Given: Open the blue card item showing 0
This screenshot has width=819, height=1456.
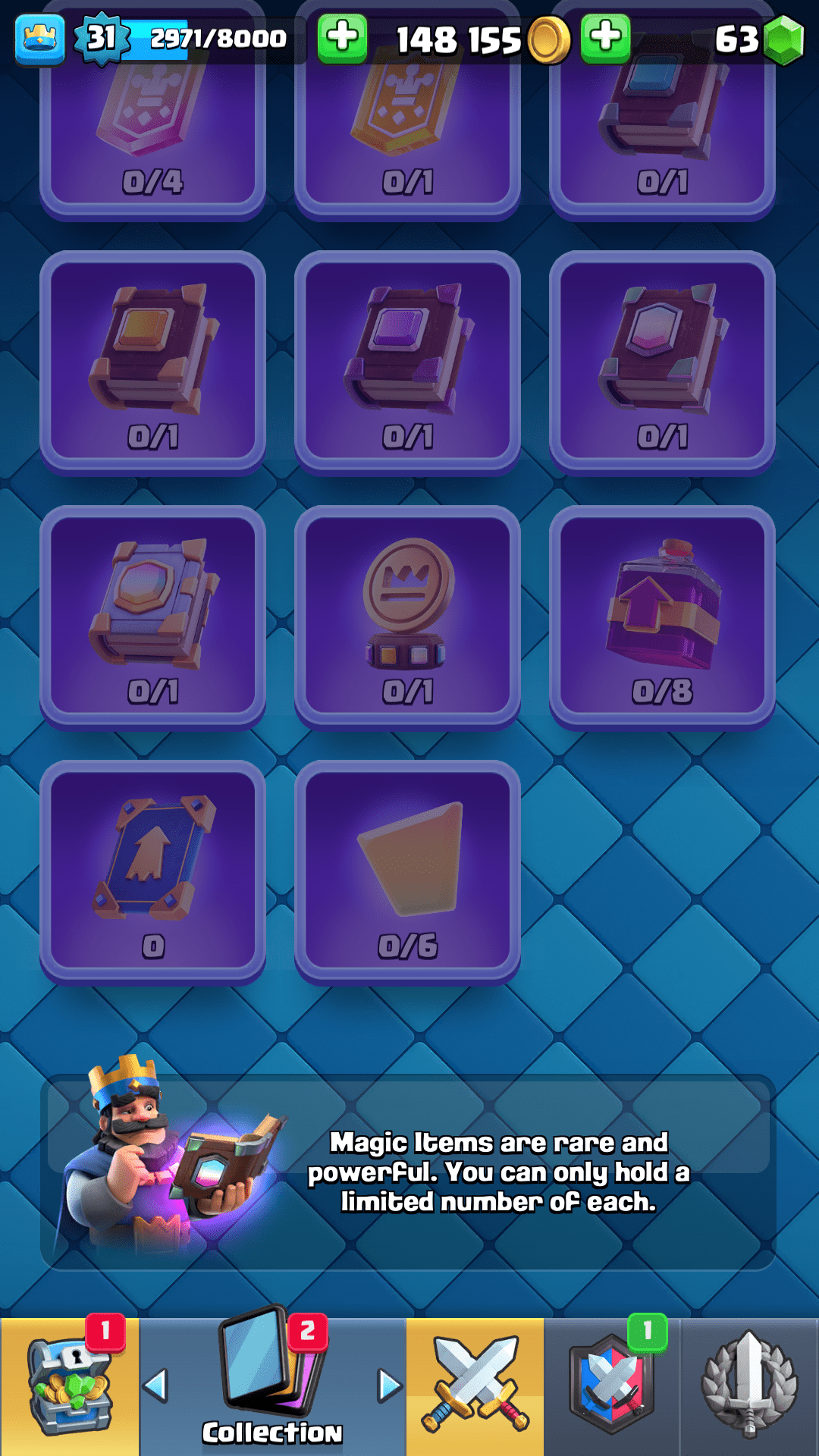Looking at the screenshot, I should click(152, 871).
